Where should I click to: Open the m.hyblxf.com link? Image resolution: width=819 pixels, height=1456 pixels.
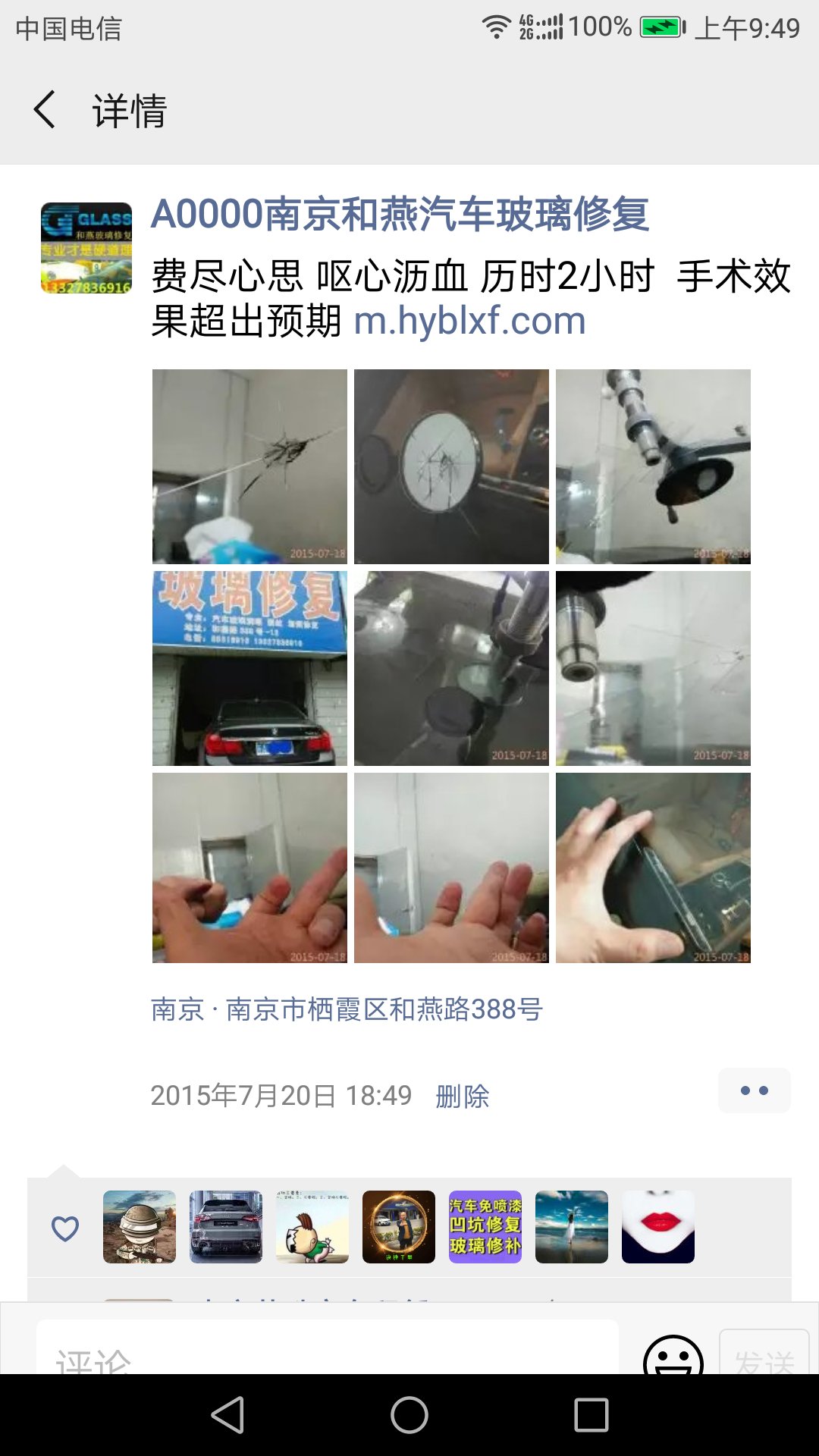tap(470, 321)
